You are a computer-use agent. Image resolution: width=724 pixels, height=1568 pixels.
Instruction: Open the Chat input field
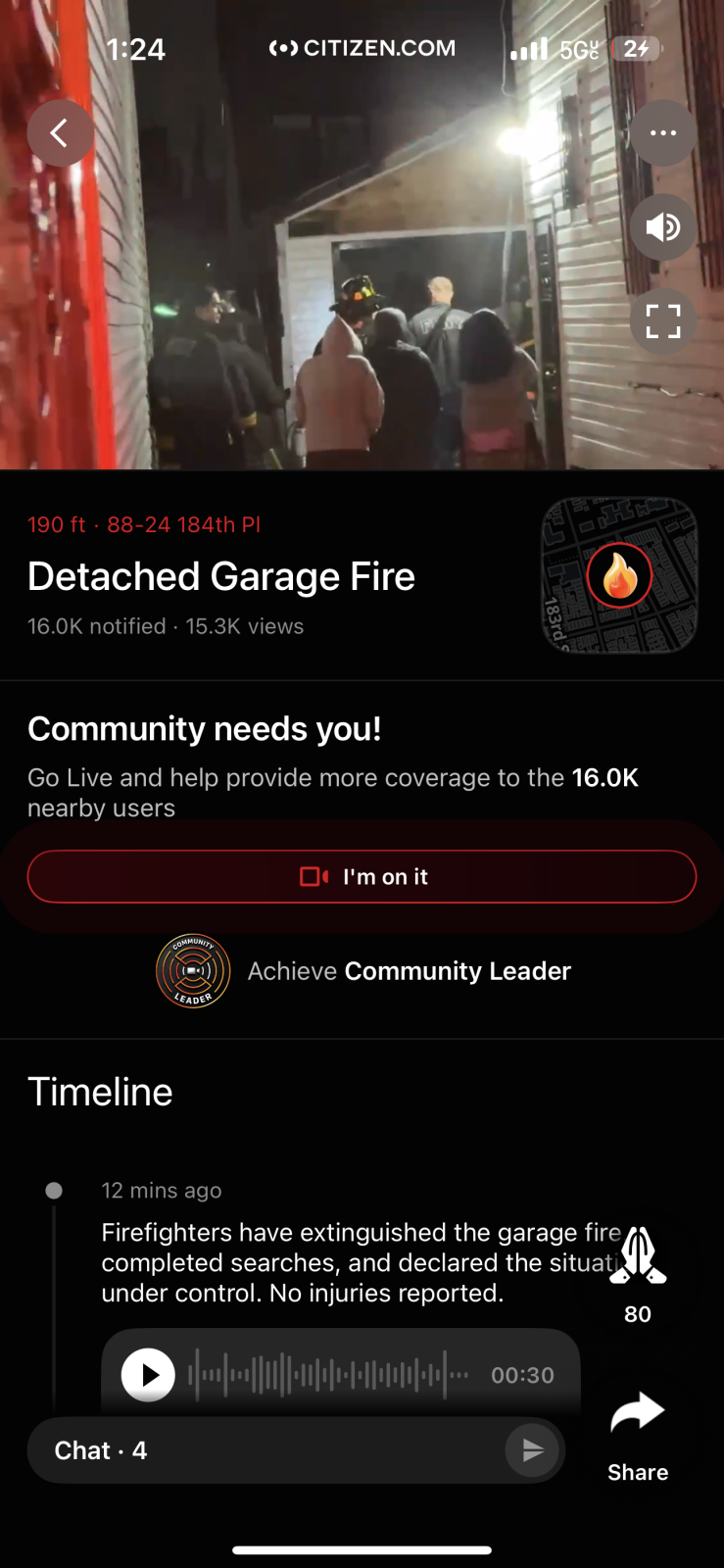265,1450
